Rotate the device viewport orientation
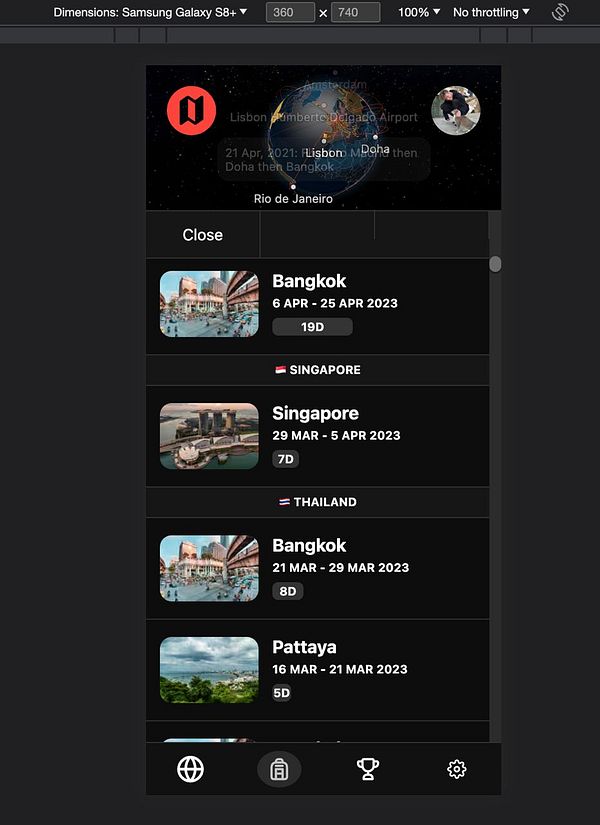 pyautogui.click(x=560, y=12)
